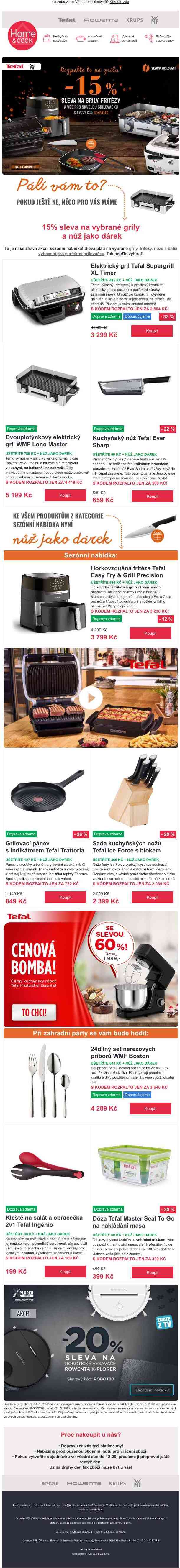
Task: Open the 'grily' text link
Action: click(x=134, y=248)
